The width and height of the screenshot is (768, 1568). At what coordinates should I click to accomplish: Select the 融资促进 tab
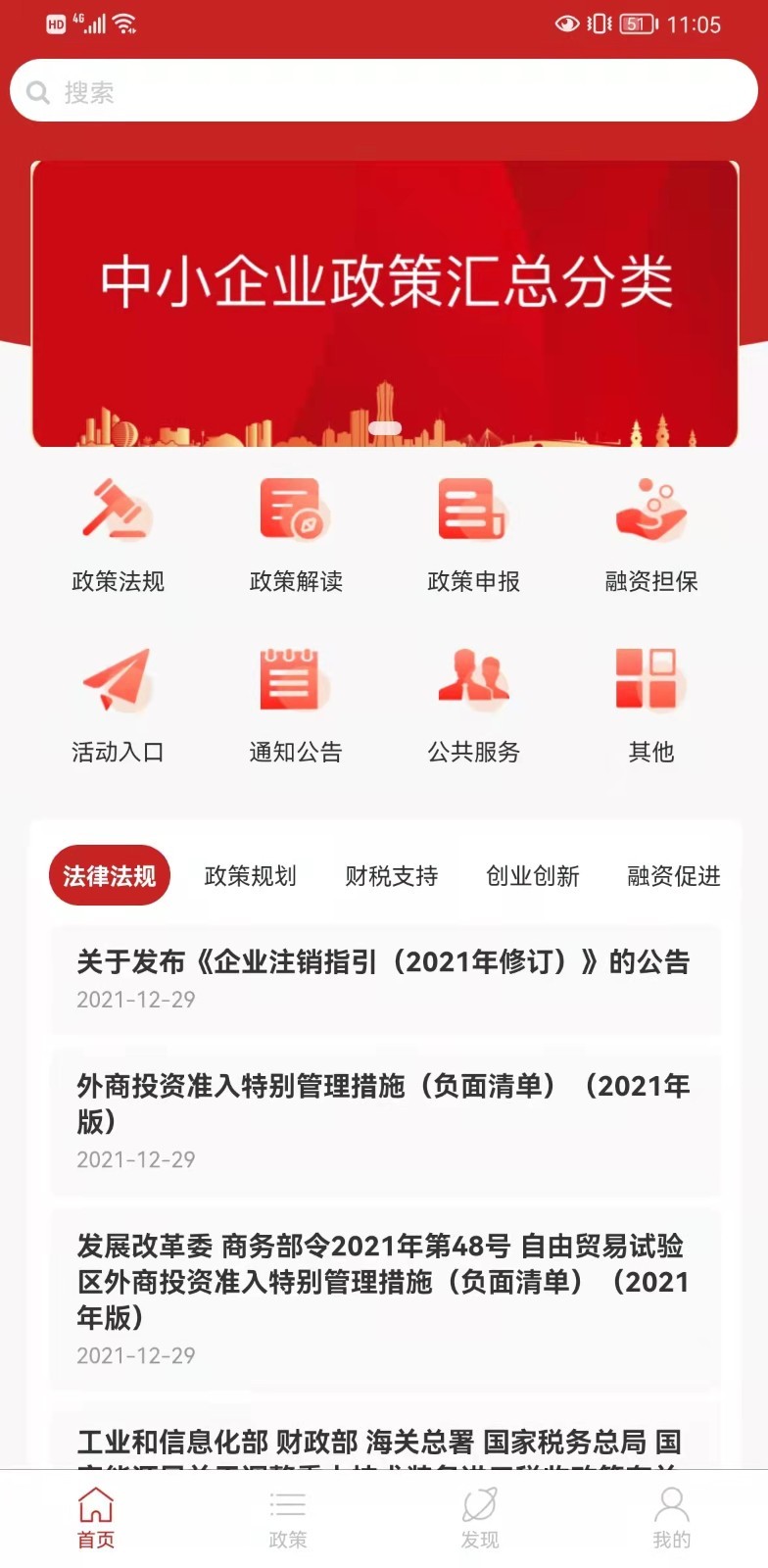674,875
